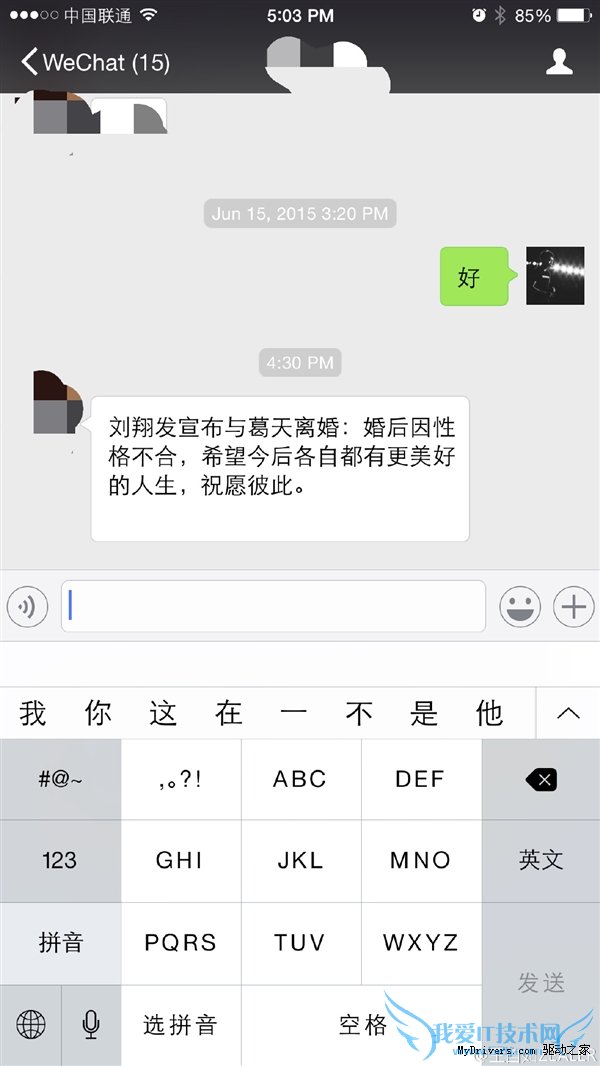Switch keyboards with the globe key
Viewport: 600px width, 1066px height.
point(31,1024)
